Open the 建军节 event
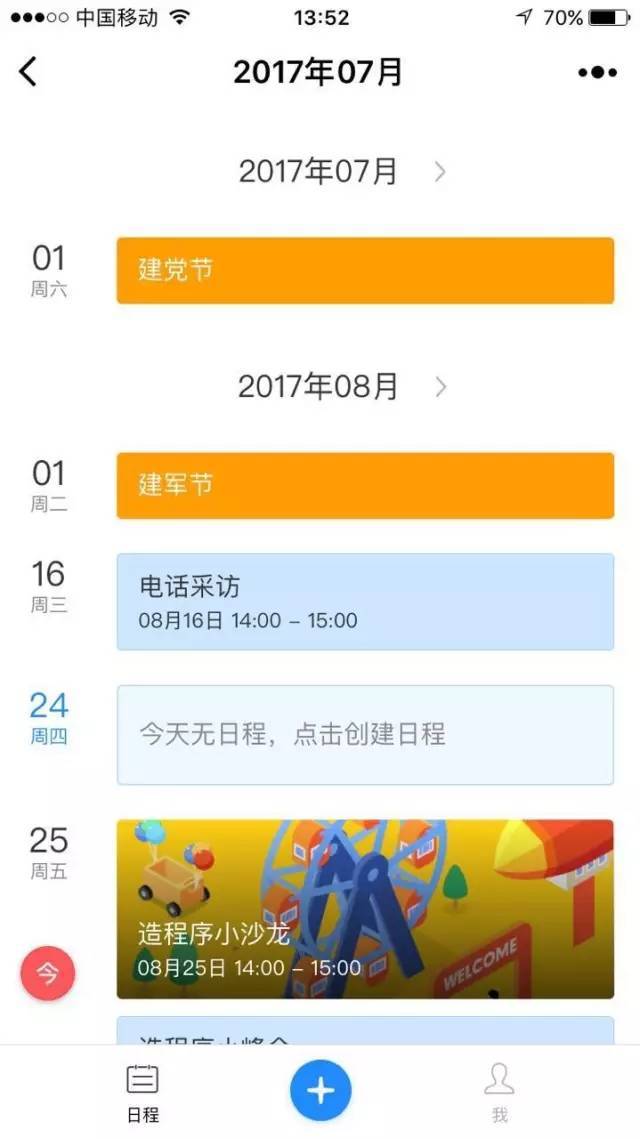 coord(365,485)
